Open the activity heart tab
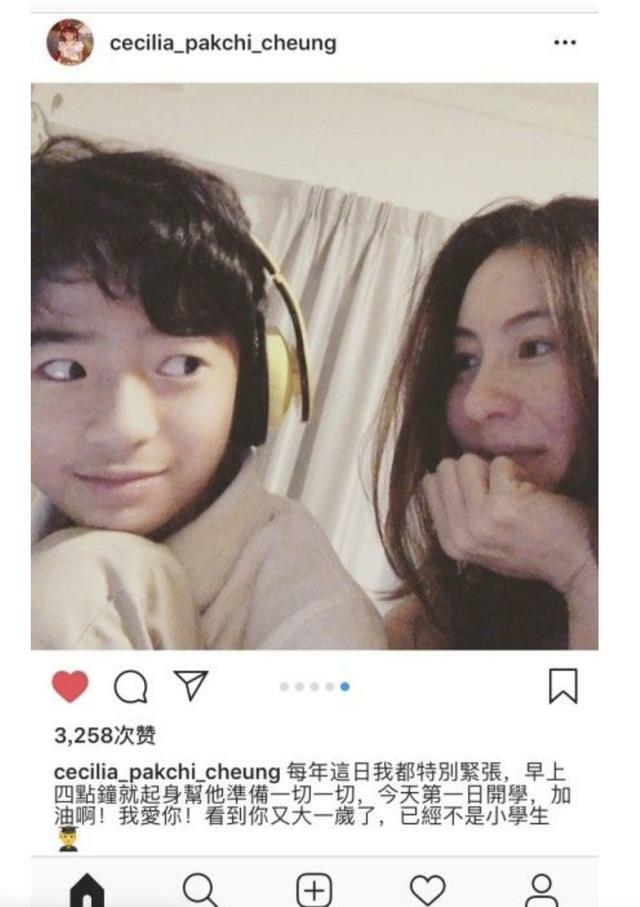Image resolution: width=640 pixels, height=907 pixels. [x=428, y=890]
